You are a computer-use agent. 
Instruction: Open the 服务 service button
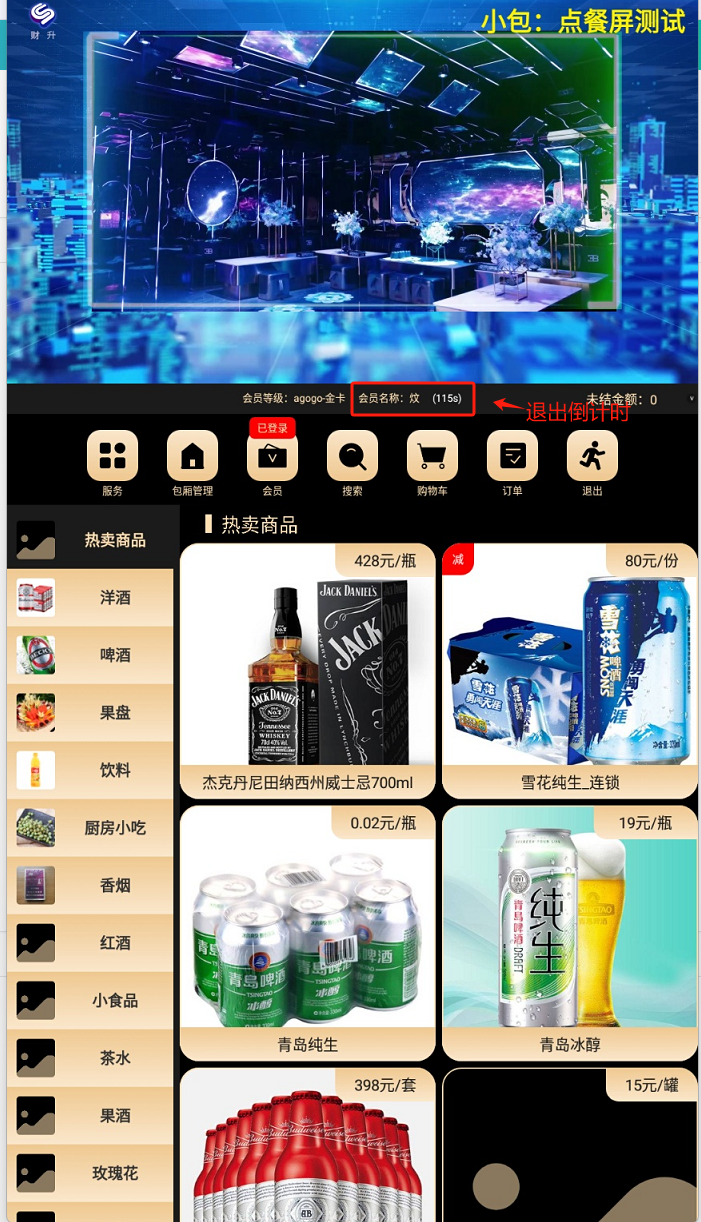(112, 457)
